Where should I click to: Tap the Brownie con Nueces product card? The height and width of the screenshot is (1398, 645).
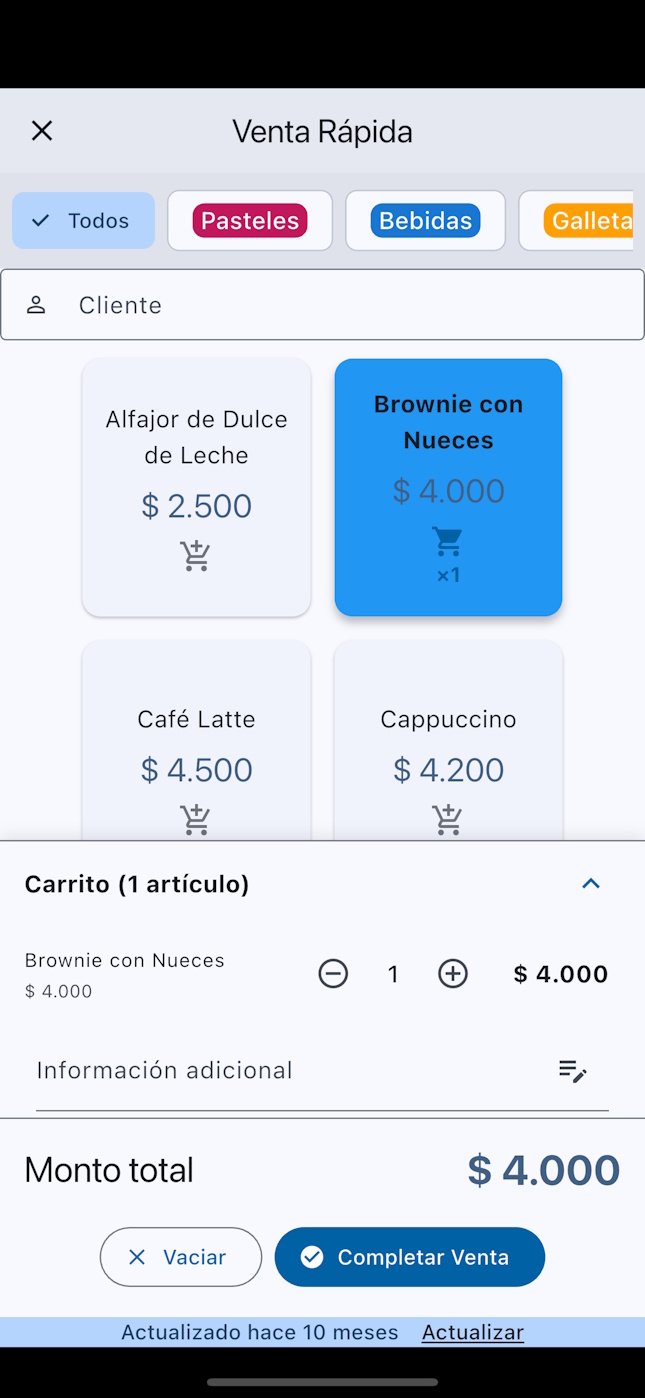click(448, 487)
